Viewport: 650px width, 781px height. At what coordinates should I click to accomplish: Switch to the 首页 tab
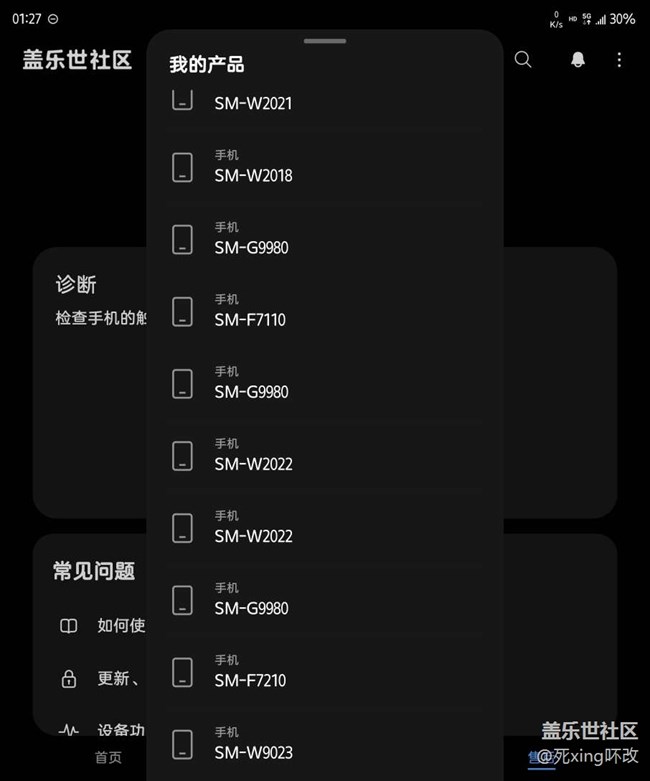pyautogui.click(x=108, y=758)
